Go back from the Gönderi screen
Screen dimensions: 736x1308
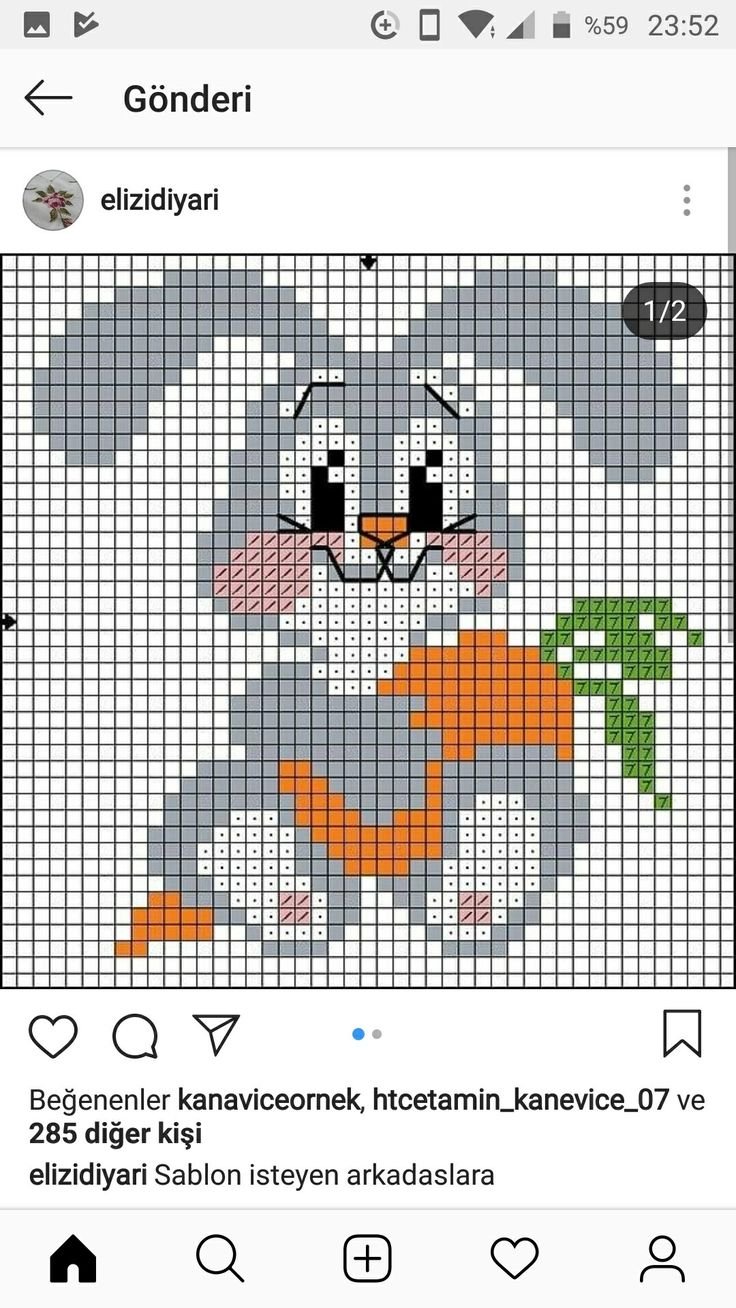click(48, 99)
